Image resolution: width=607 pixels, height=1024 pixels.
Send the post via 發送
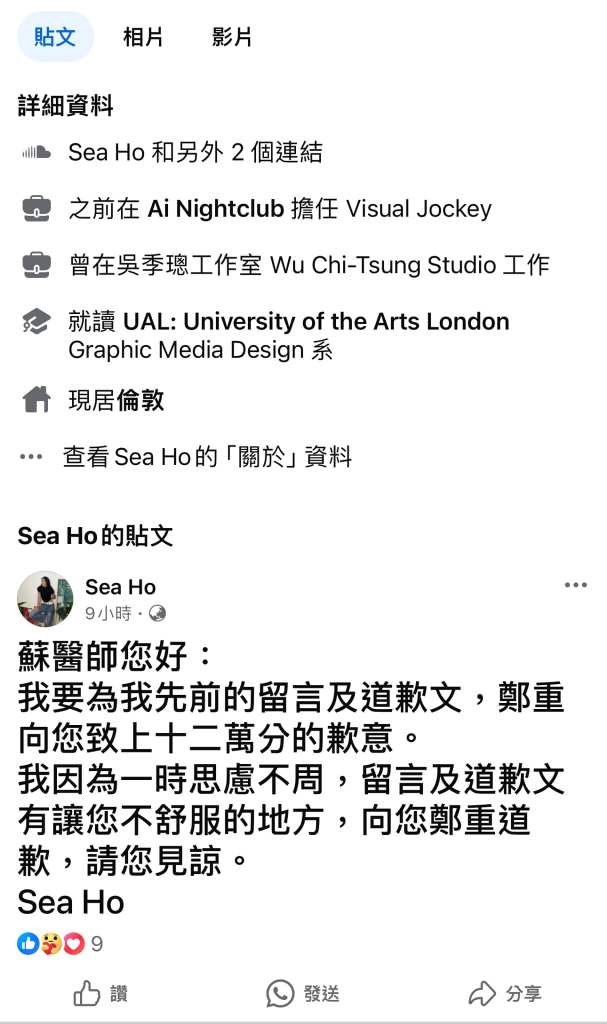[x=303, y=993]
